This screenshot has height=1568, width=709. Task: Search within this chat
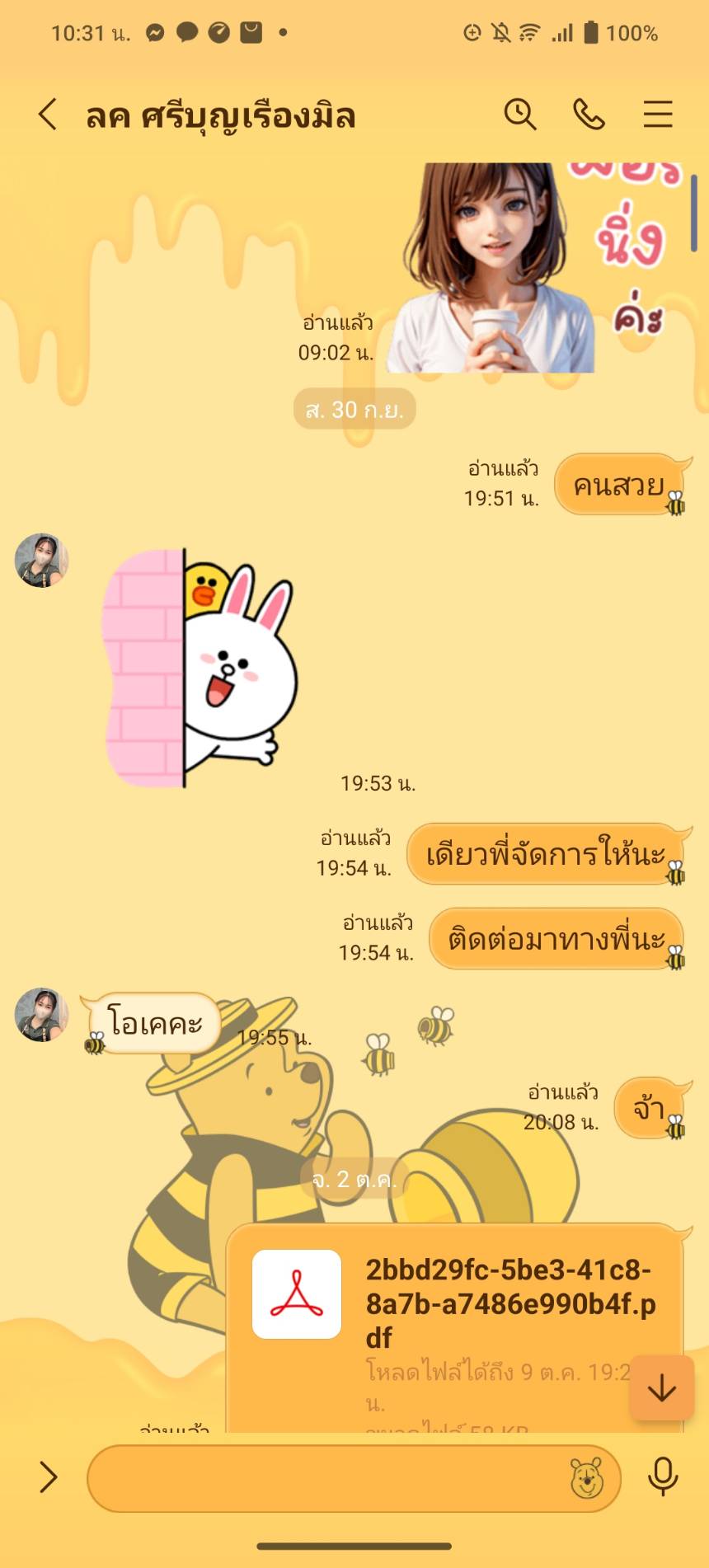(x=520, y=115)
